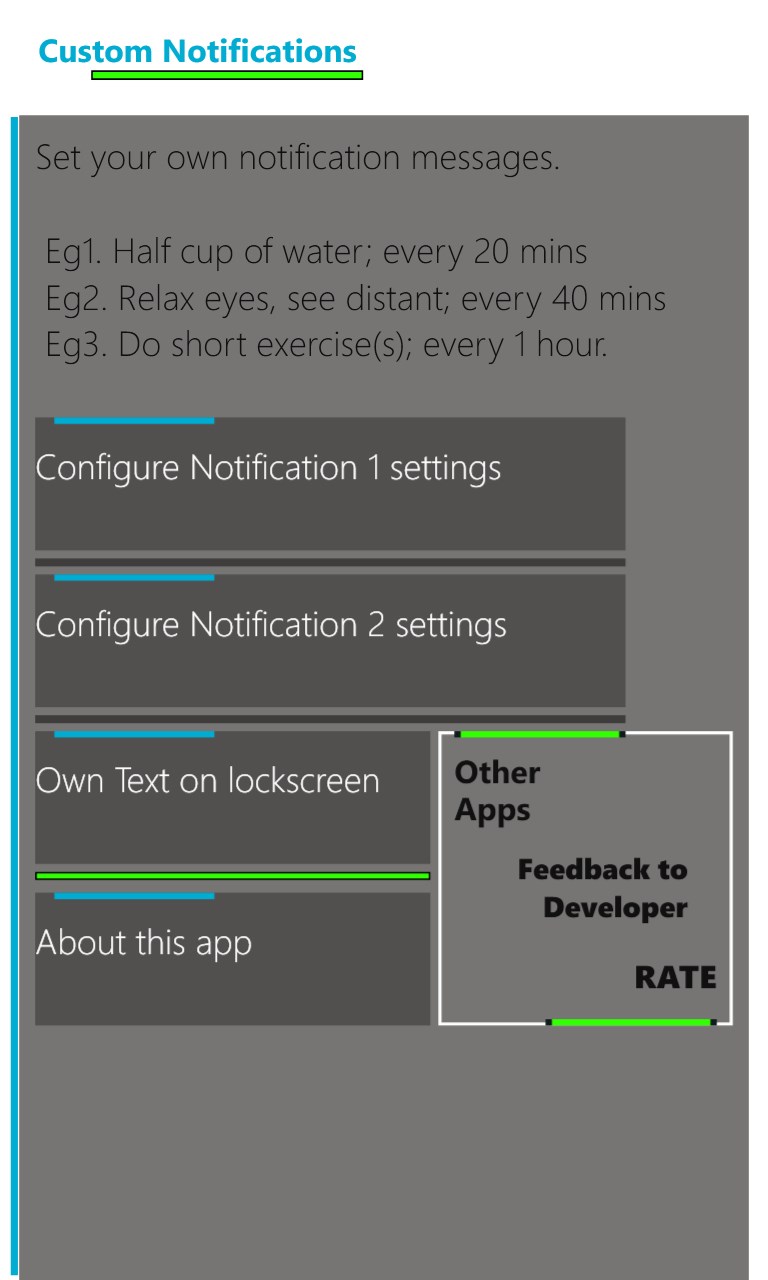Screen dimensions: 768x1280
Task: Open Configure Notification 1 settings
Action: pyautogui.click(x=330, y=483)
